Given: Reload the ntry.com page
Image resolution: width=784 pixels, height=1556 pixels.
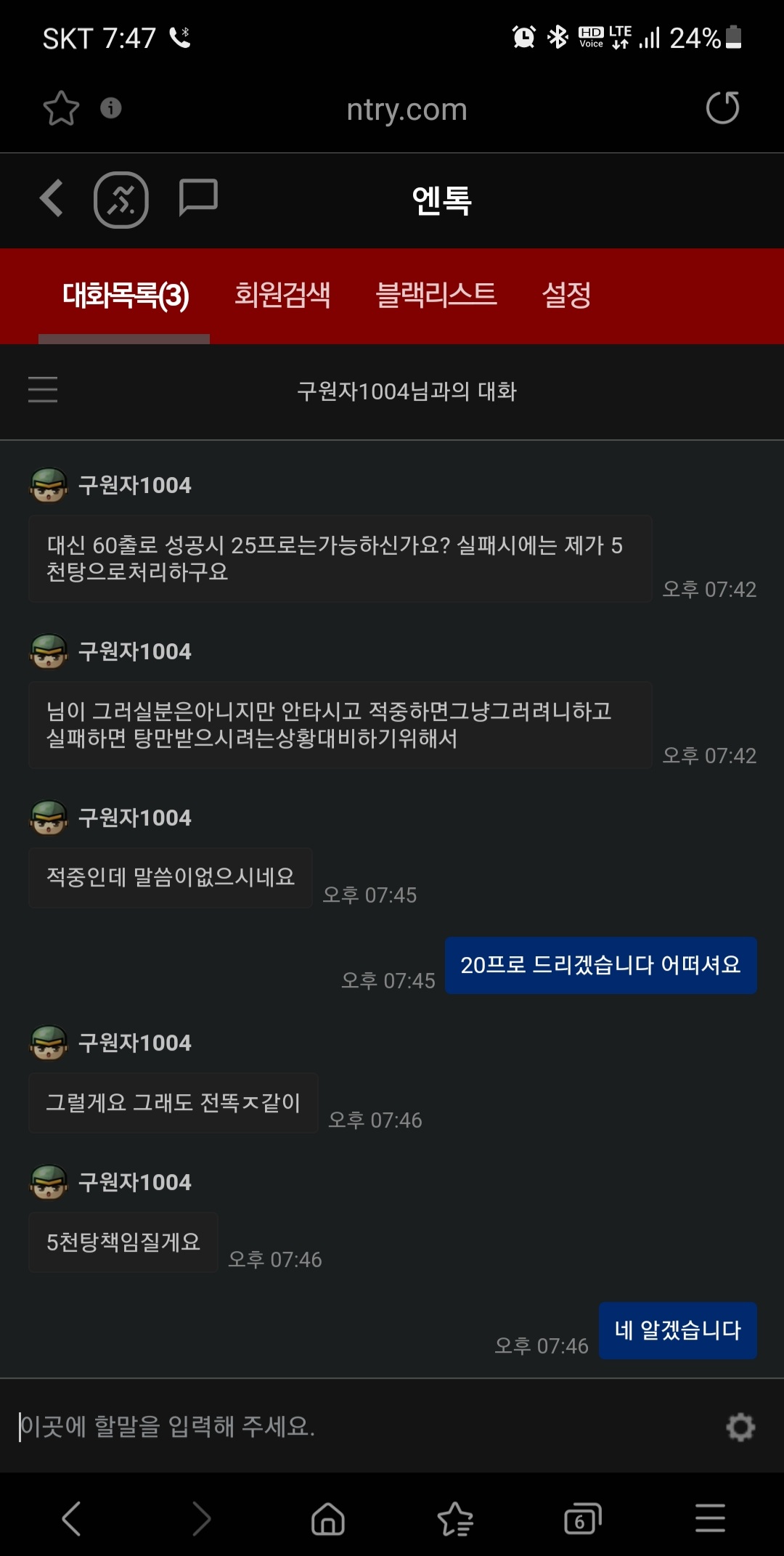Looking at the screenshot, I should click(722, 108).
